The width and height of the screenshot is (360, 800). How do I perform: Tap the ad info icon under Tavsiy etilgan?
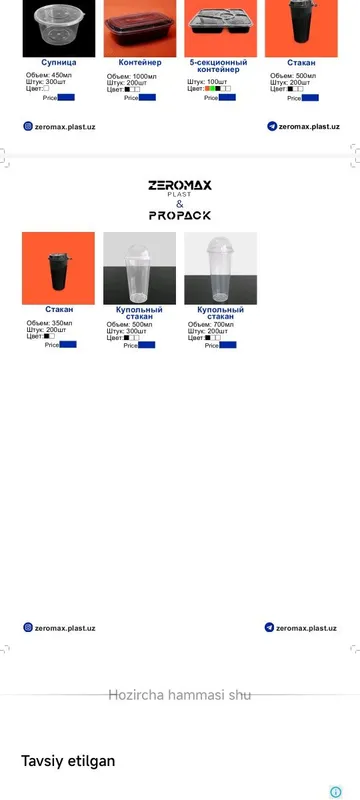(336, 792)
